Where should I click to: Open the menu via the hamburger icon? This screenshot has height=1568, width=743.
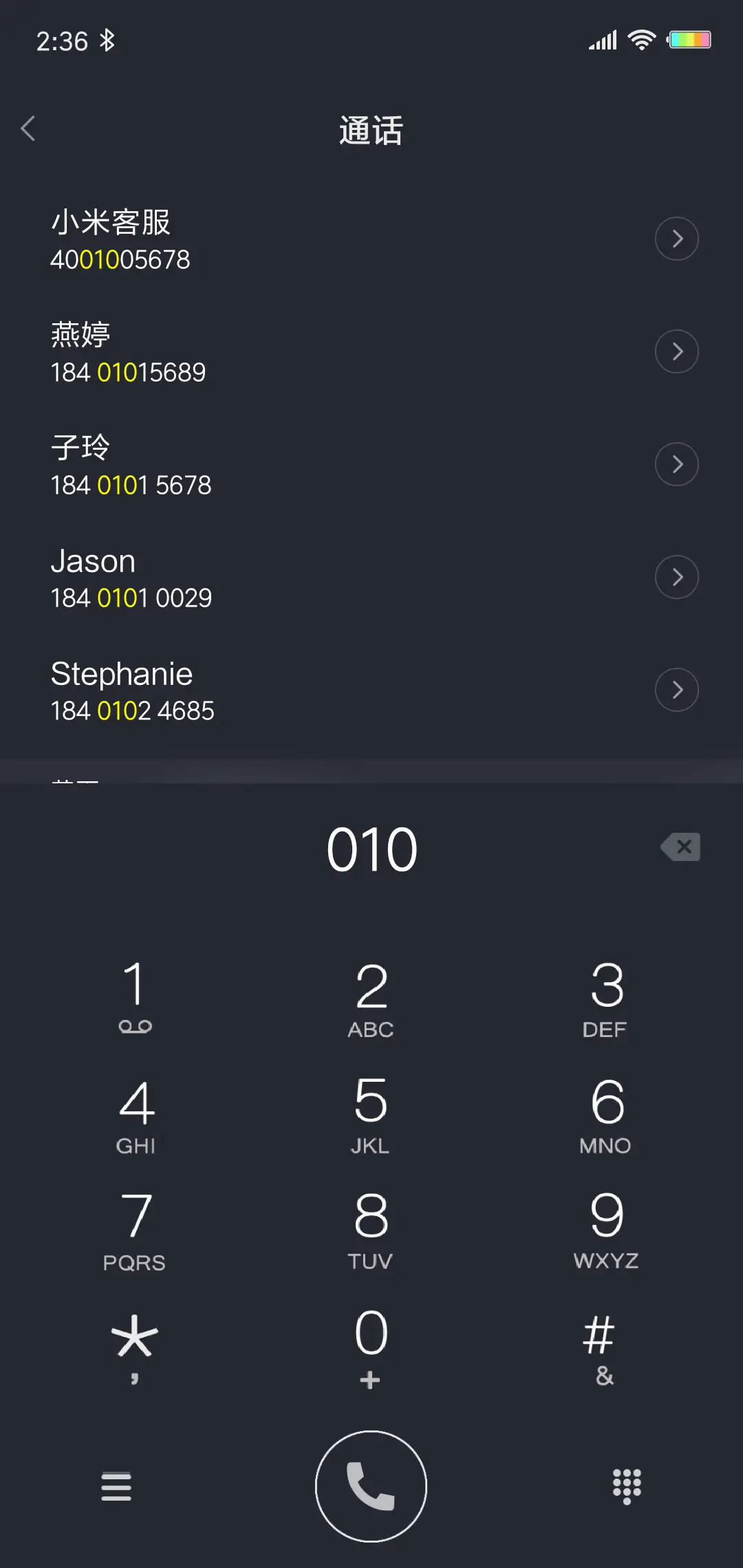[x=116, y=1487]
